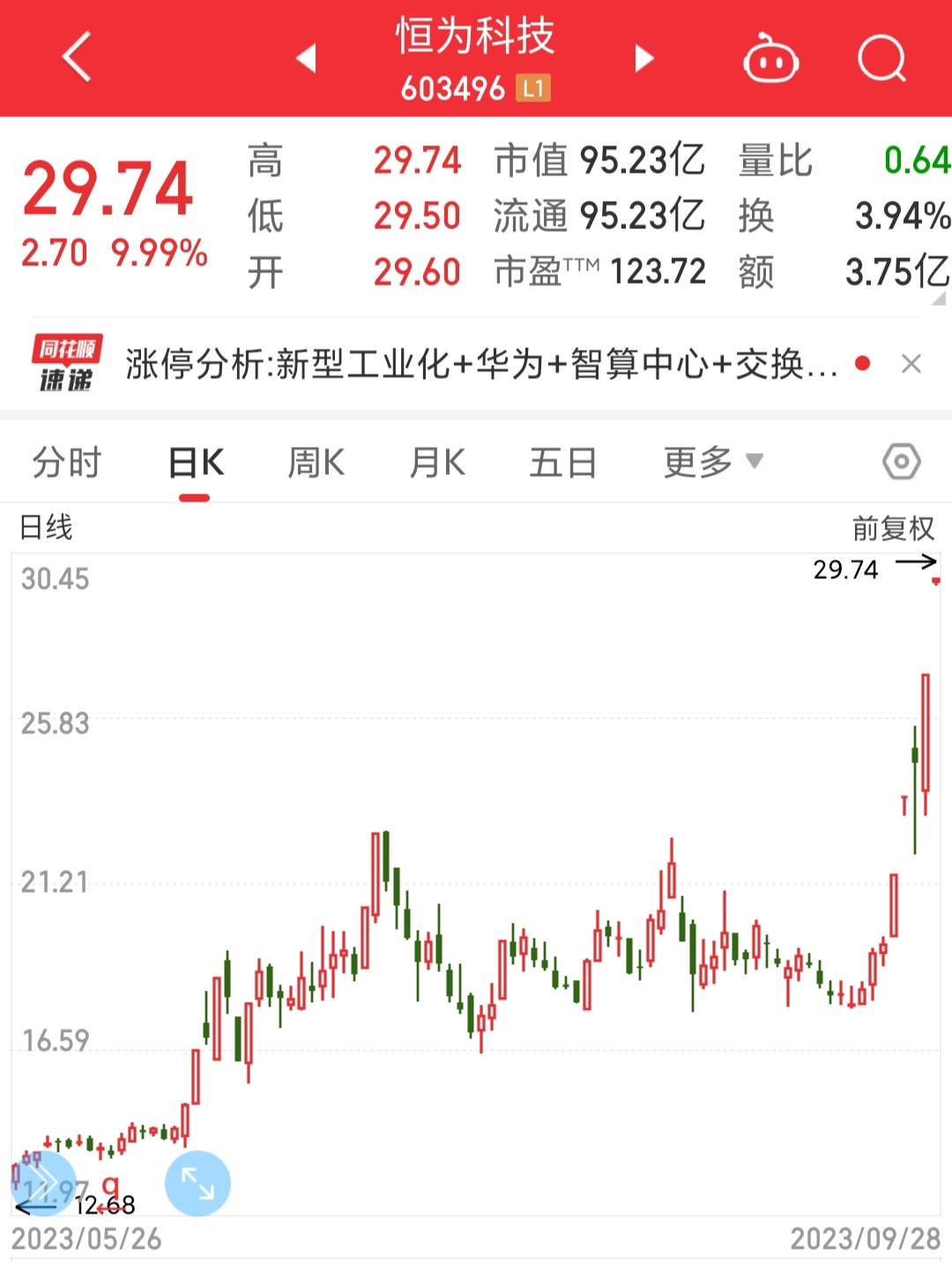
Task: Go to next stock with right arrow
Action: (644, 58)
